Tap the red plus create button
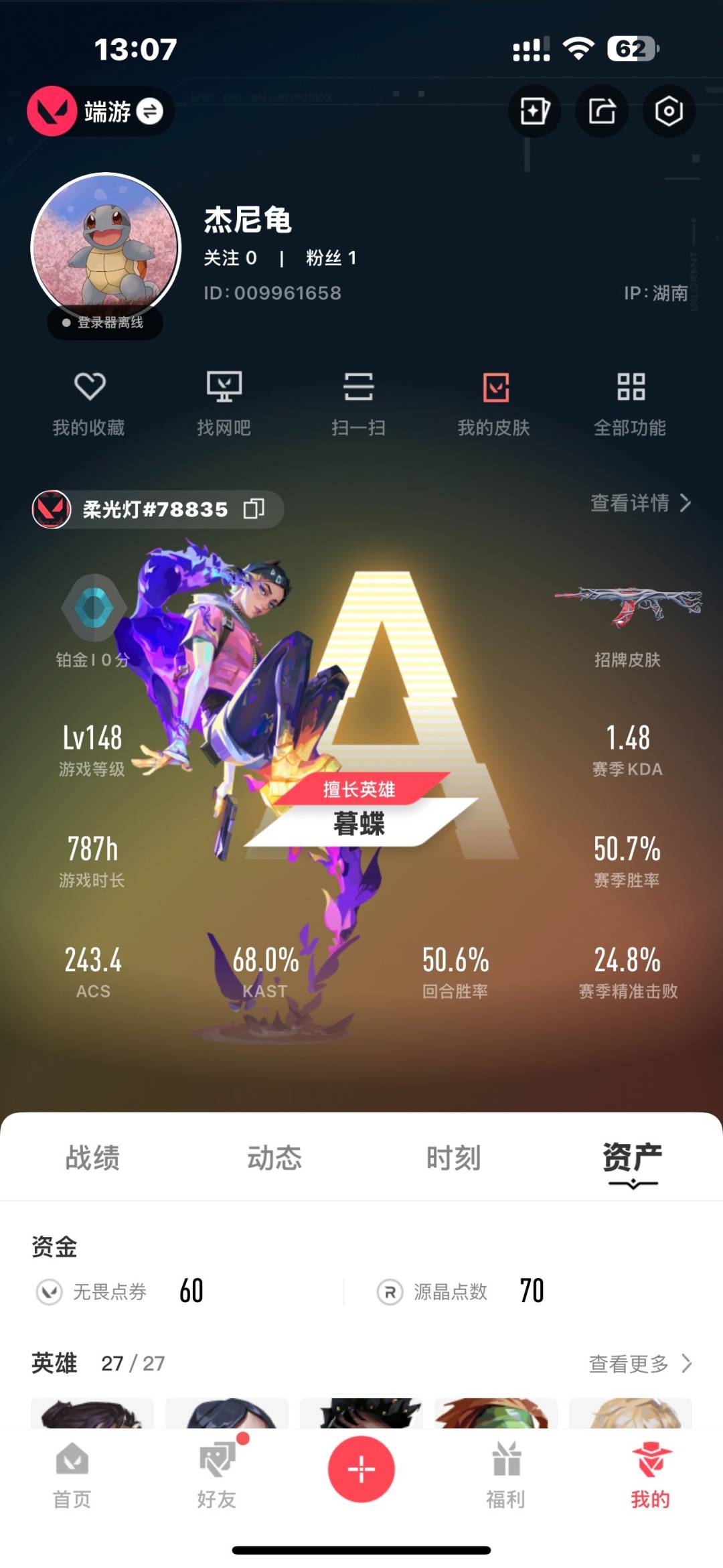Screen dimensions: 723x1568 coord(361,1470)
